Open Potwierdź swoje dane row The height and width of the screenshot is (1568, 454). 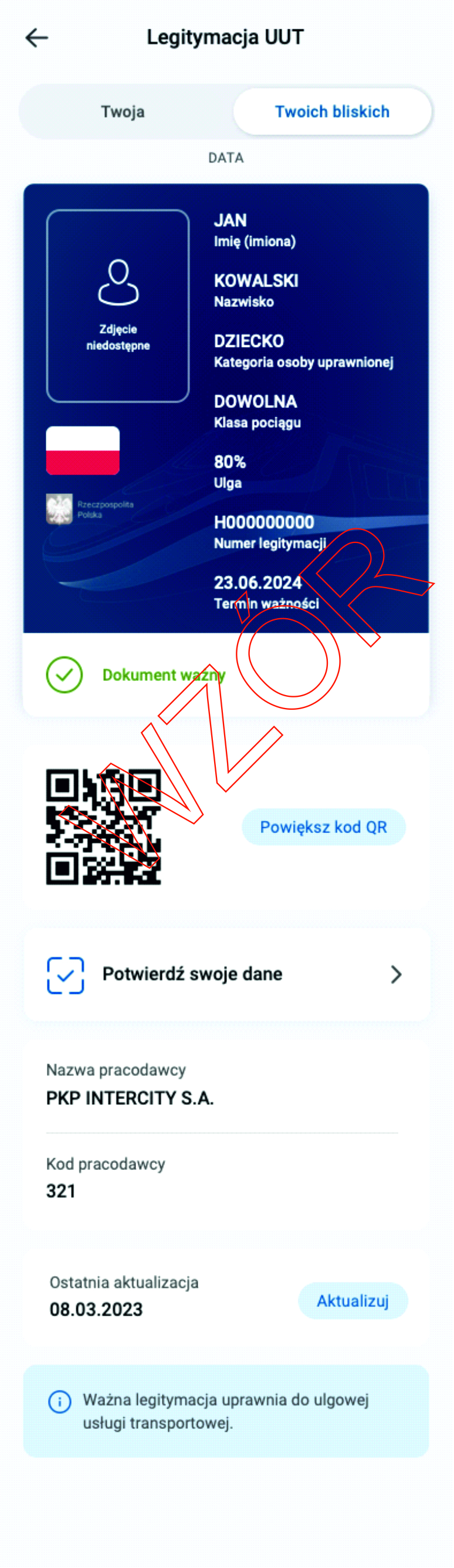[226, 974]
